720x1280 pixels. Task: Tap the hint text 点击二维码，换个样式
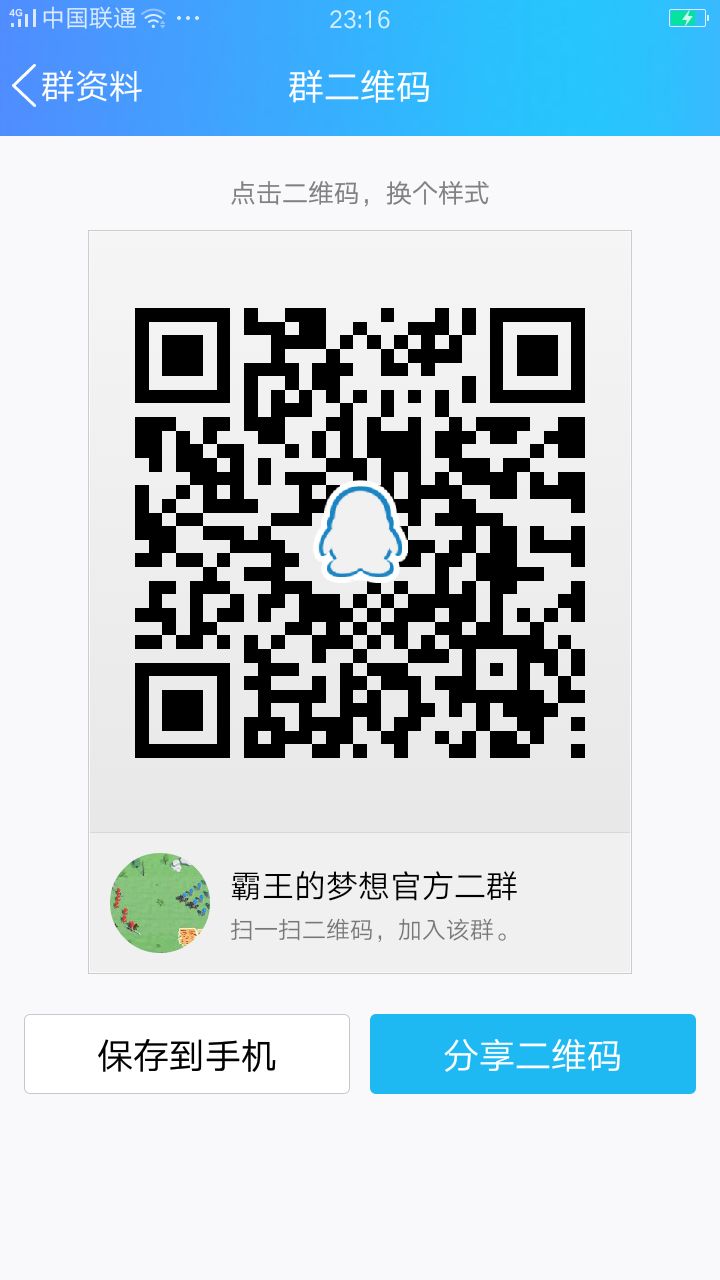360,194
